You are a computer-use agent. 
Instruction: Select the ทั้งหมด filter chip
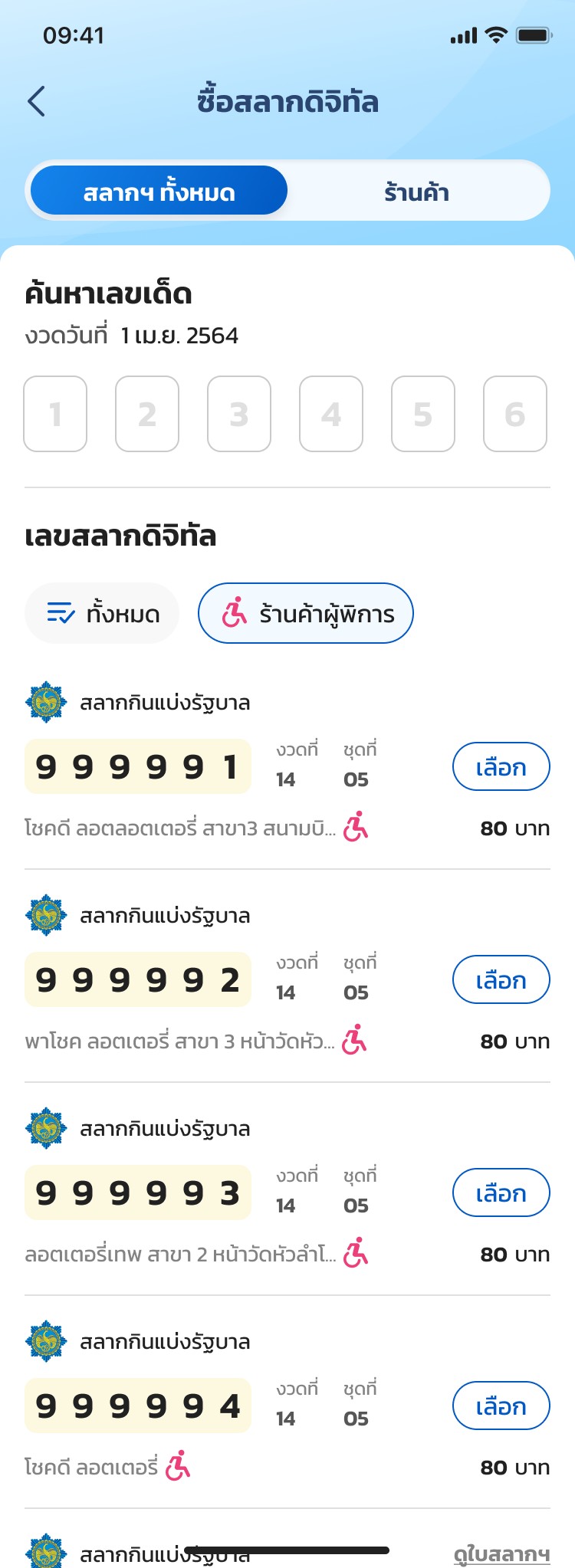102,613
